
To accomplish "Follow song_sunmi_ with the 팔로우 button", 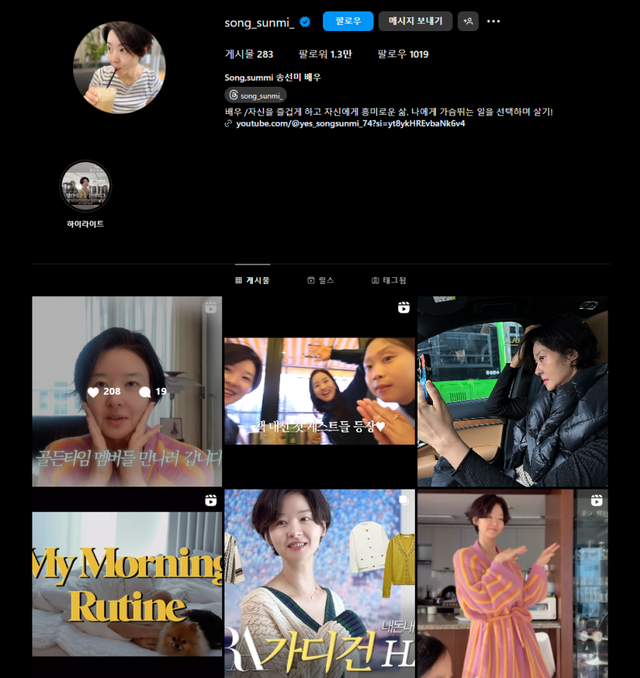I will [x=348, y=21].
